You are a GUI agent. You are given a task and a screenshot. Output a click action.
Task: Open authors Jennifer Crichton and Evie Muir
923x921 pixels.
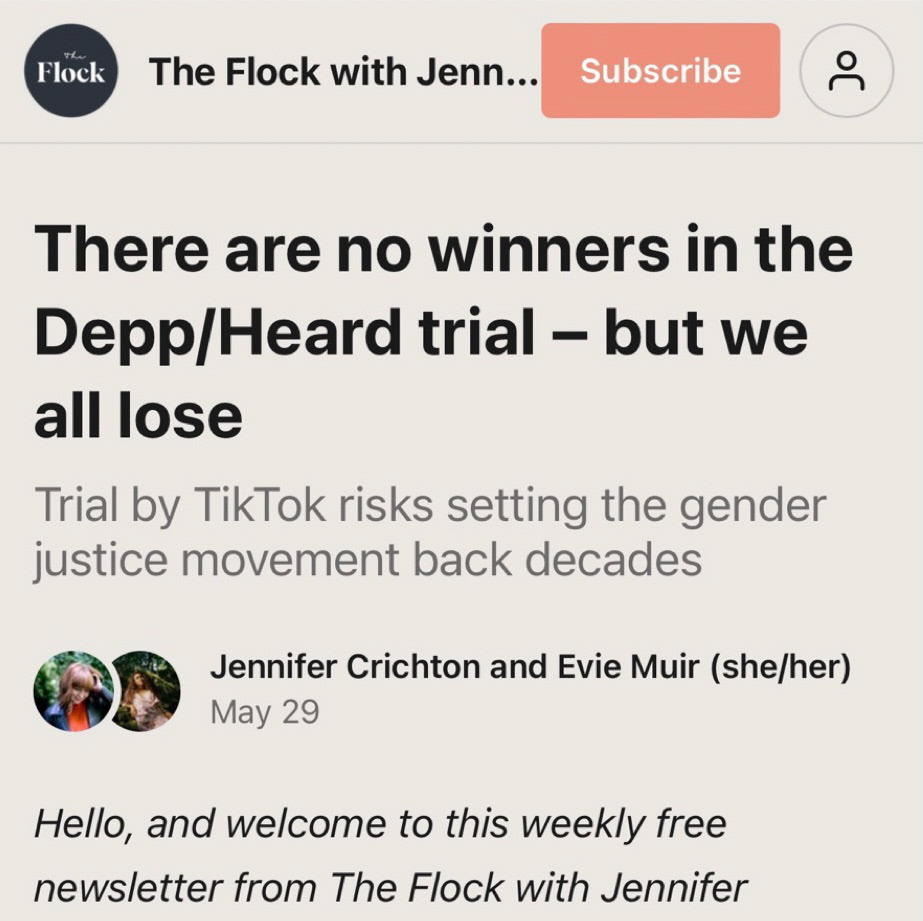tap(530, 668)
